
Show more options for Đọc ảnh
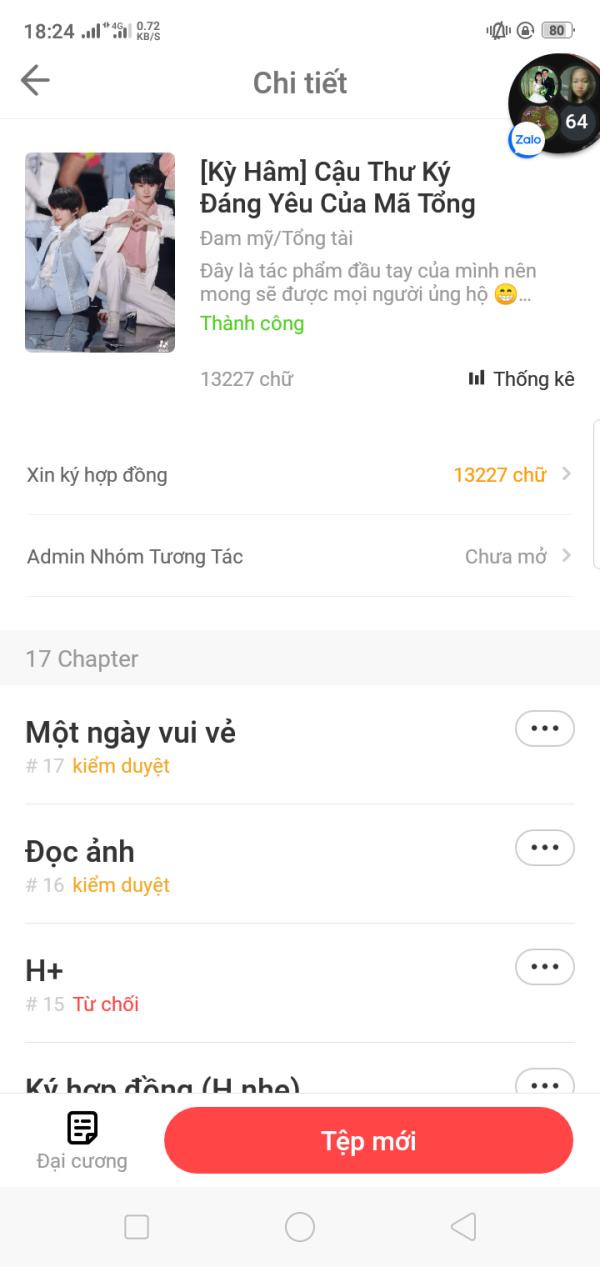[544, 848]
